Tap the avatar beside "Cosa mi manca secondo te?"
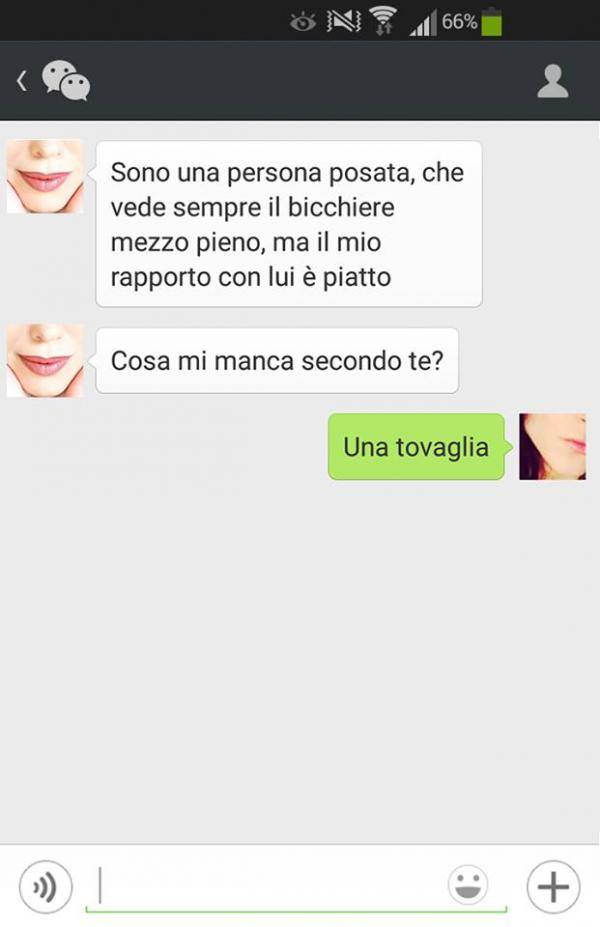Screen dimensions: 600x927 coord(44,360)
